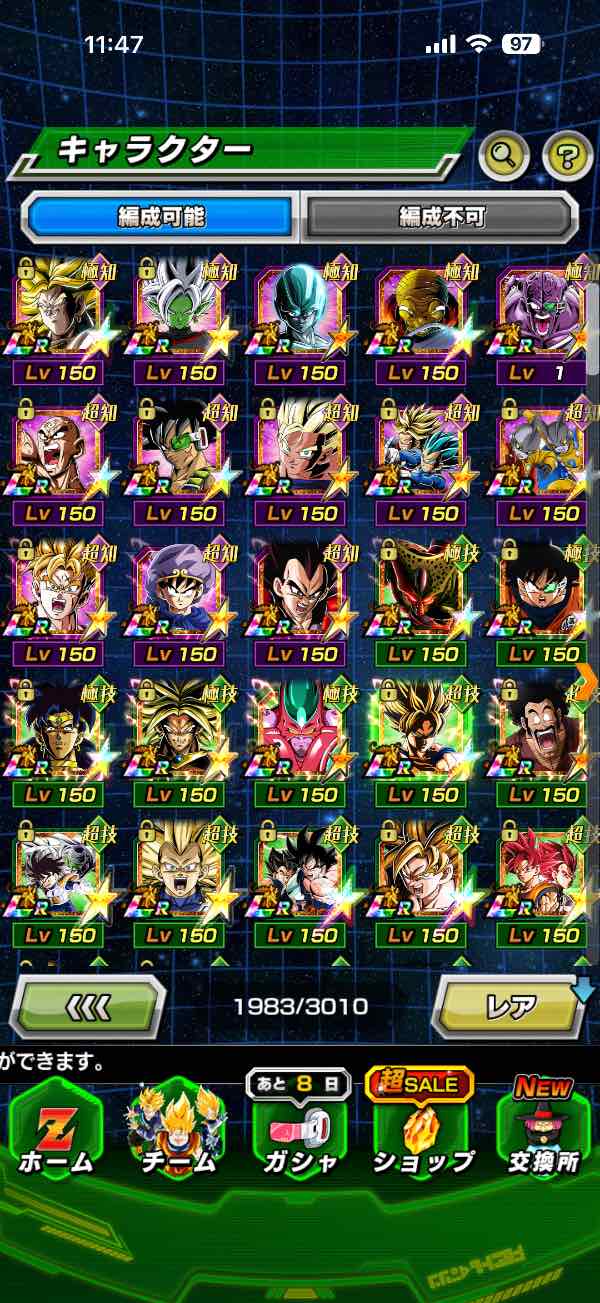
Task: Open the レア sort button
Action: tap(510, 1007)
